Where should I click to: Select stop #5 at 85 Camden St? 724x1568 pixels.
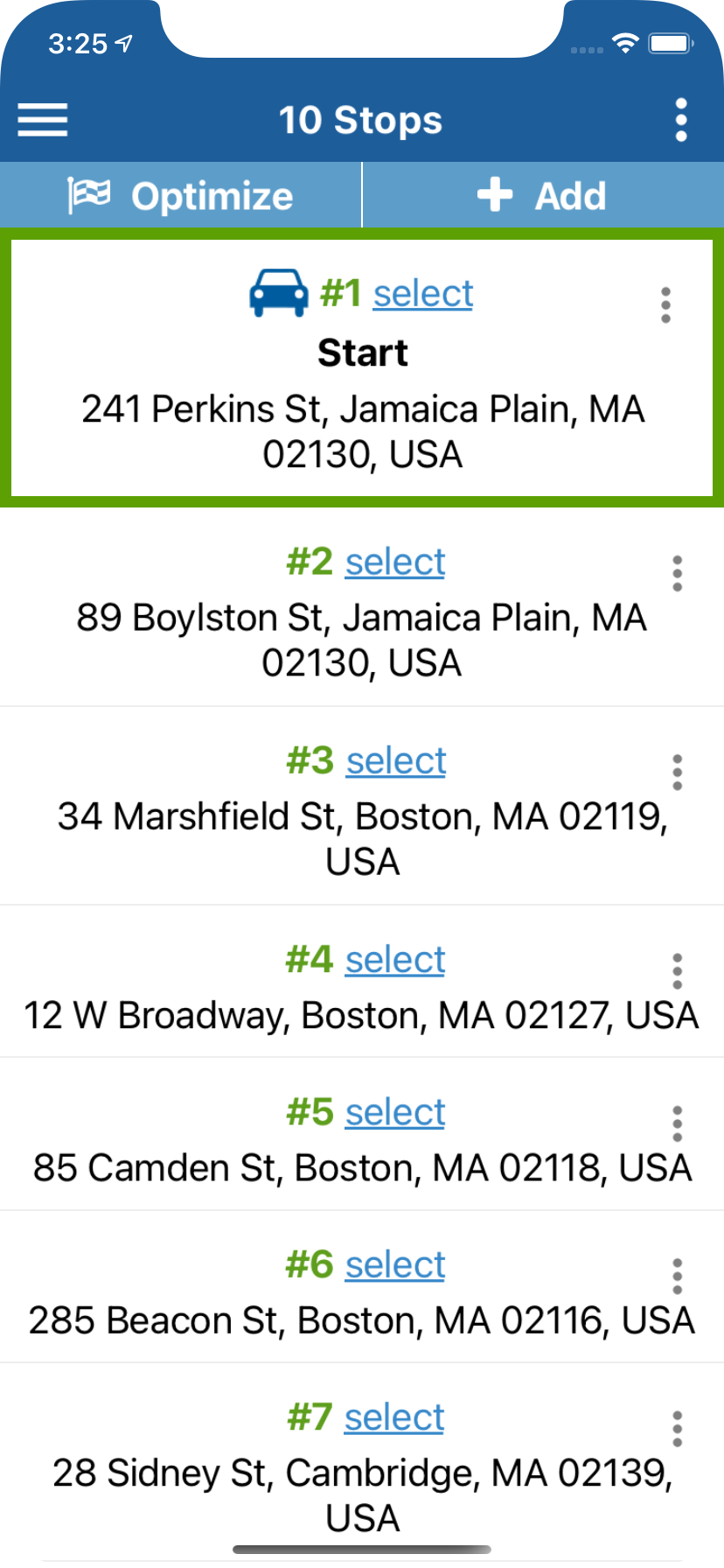pyautogui.click(x=395, y=1113)
